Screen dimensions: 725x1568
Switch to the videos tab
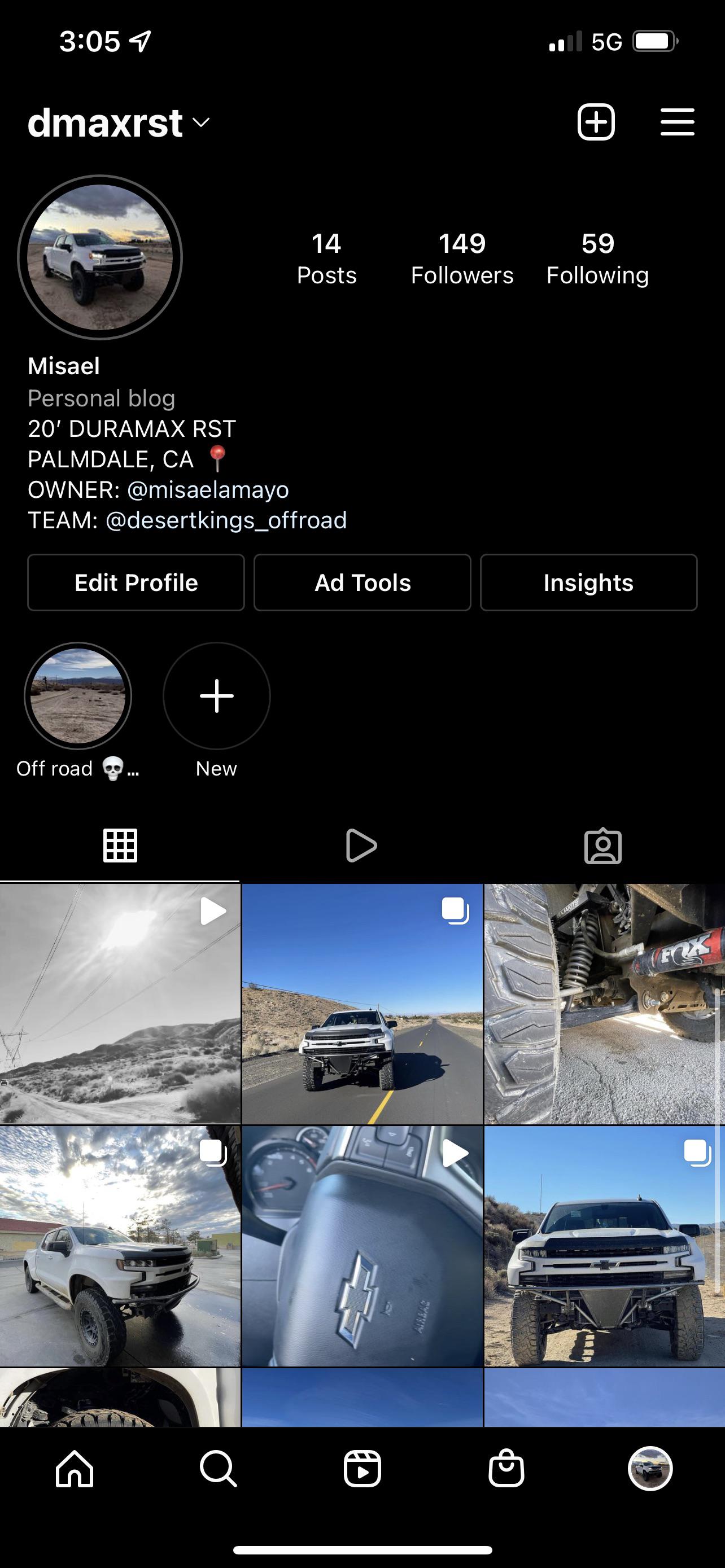pyautogui.click(x=361, y=846)
